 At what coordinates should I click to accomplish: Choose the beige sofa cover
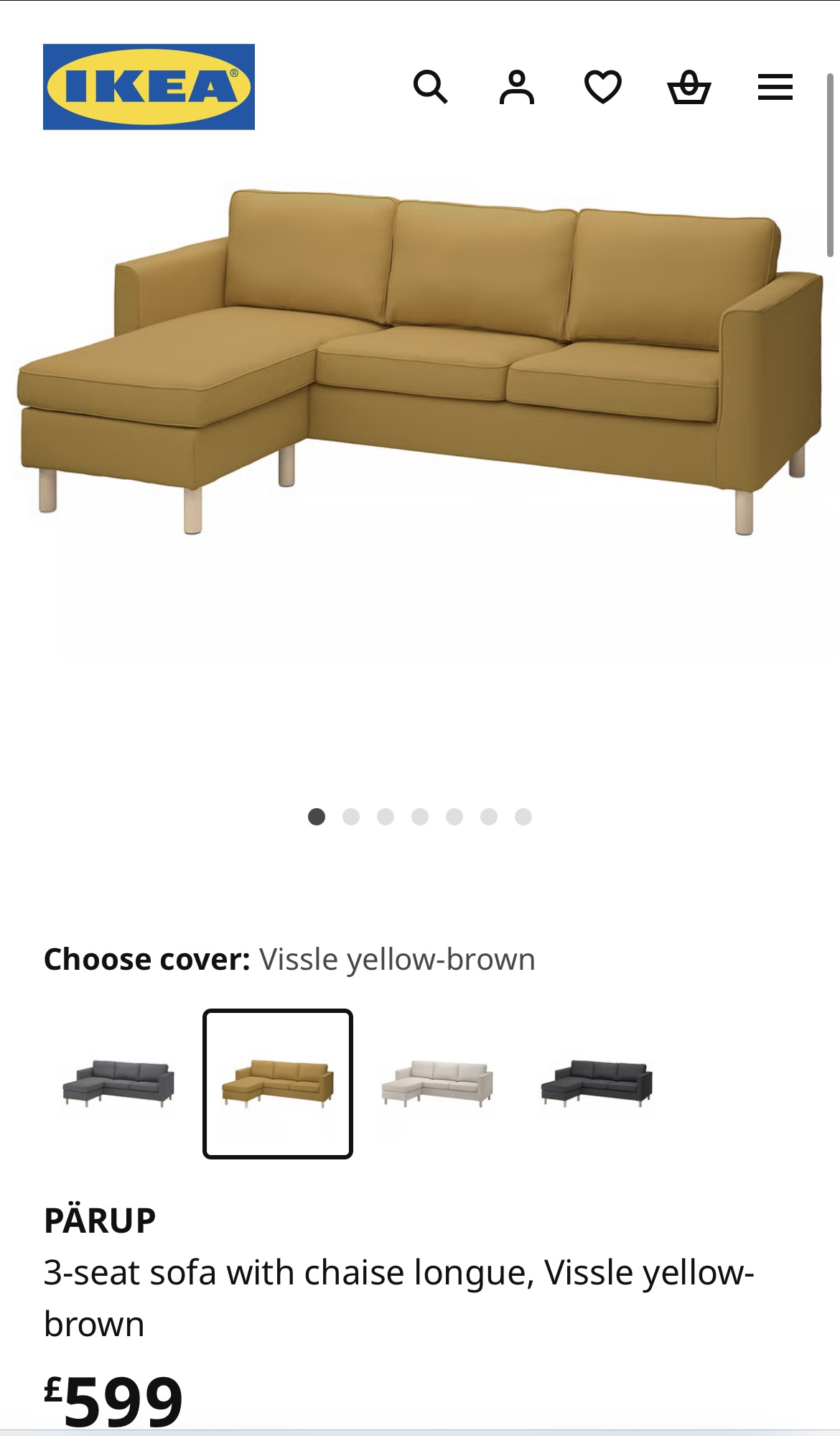point(437,1083)
